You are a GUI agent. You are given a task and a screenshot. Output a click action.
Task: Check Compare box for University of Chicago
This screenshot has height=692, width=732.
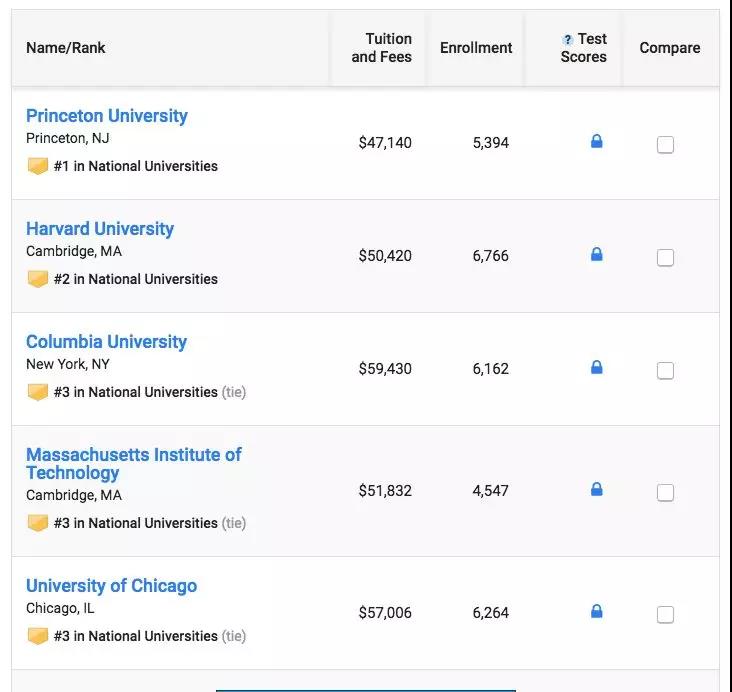tap(665, 615)
